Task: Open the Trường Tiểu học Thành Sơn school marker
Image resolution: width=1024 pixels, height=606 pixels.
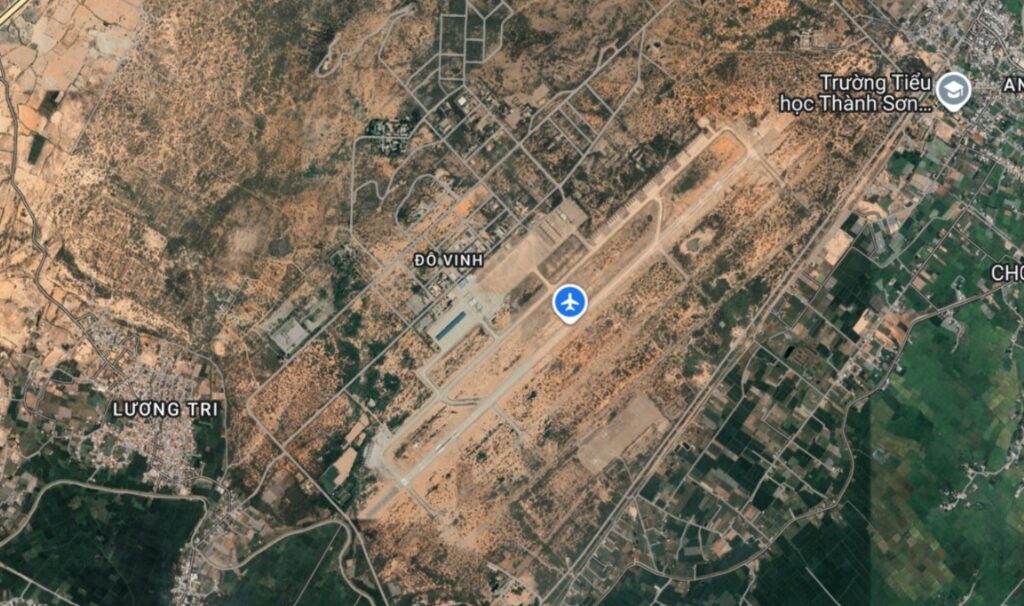Action: point(953,91)
